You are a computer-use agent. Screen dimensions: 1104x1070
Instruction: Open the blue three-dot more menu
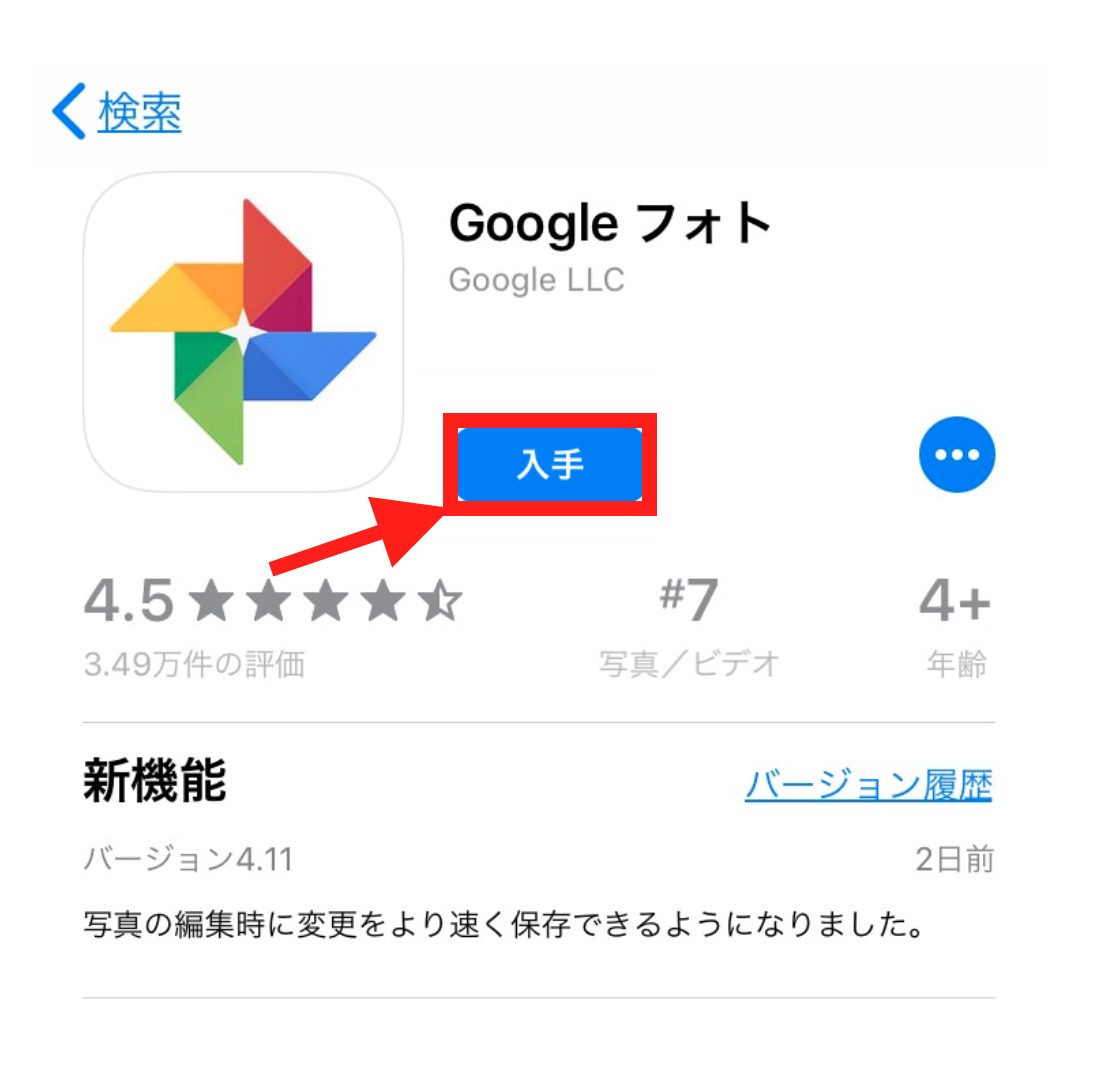[956, 455]
